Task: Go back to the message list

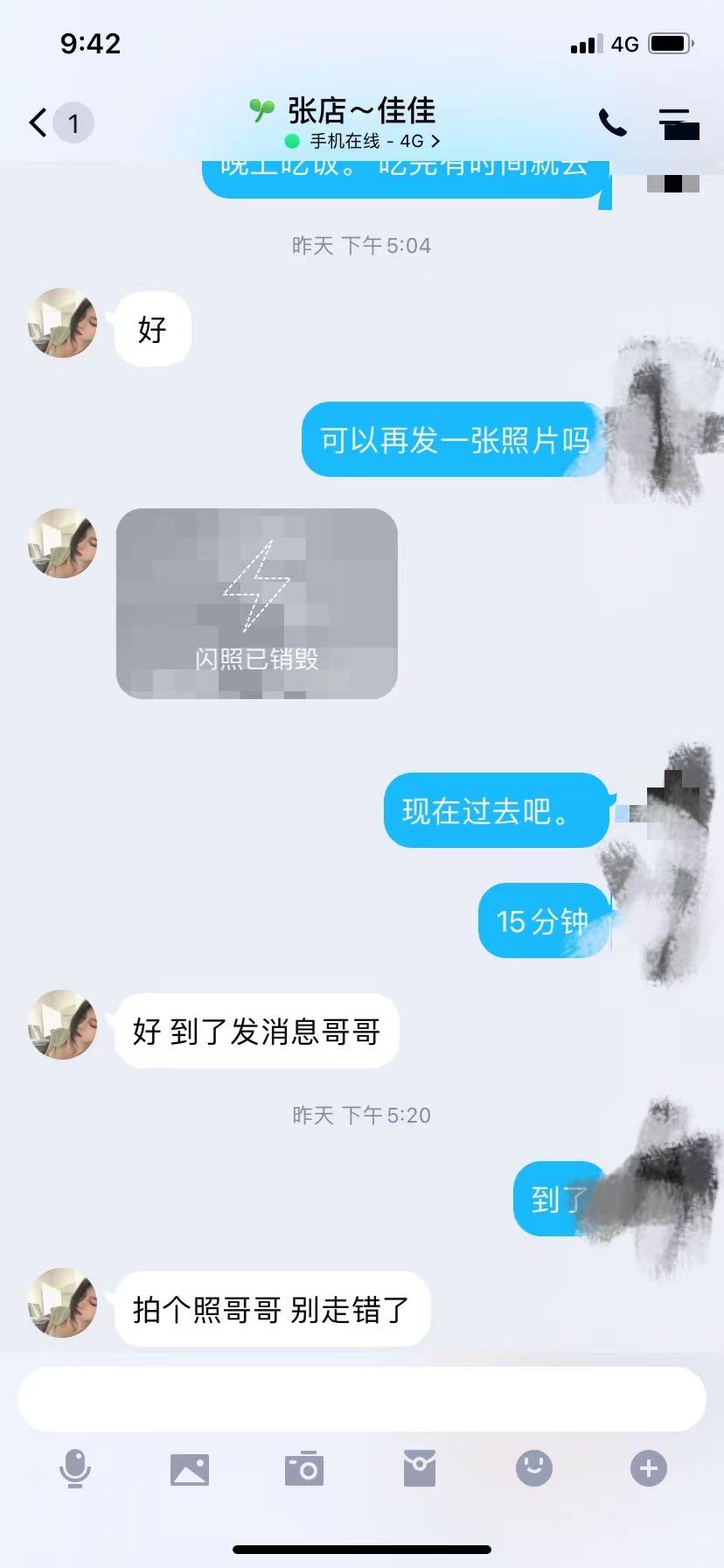Action: pyautogui.click(x=38, y=122)
